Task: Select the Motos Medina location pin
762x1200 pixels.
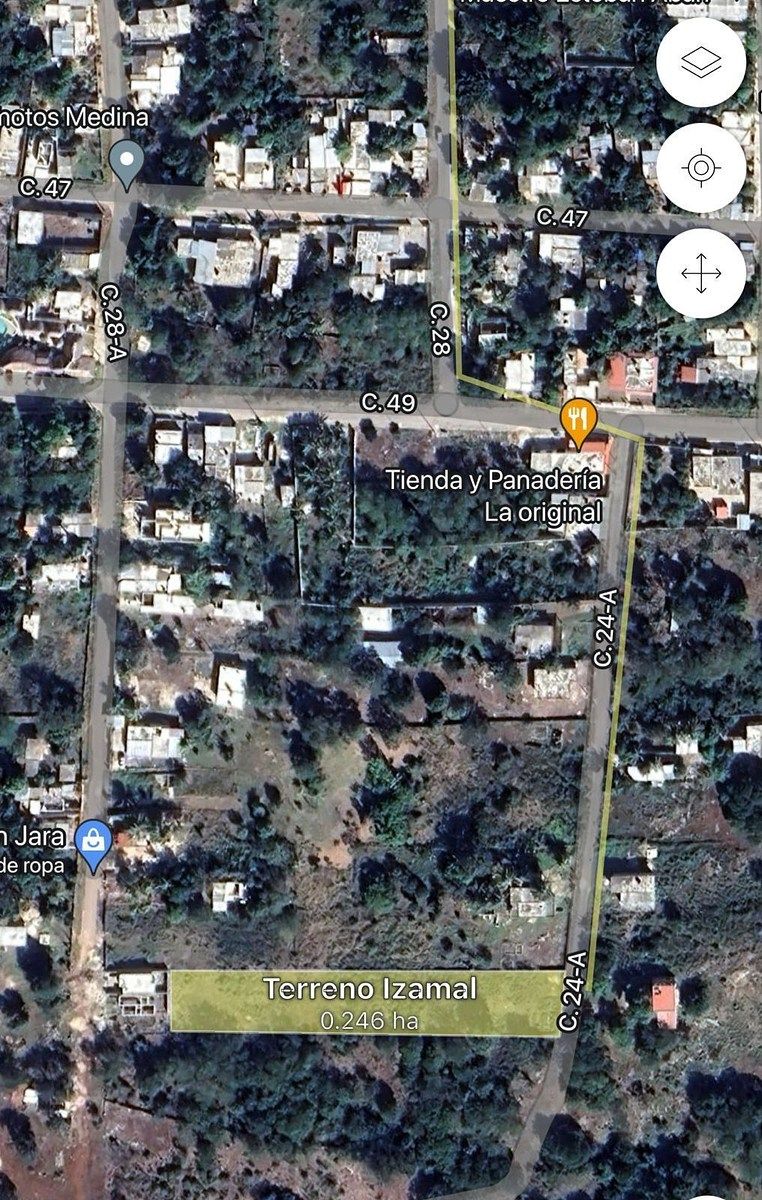Action: pyautogui.click(x=126, y=162)
